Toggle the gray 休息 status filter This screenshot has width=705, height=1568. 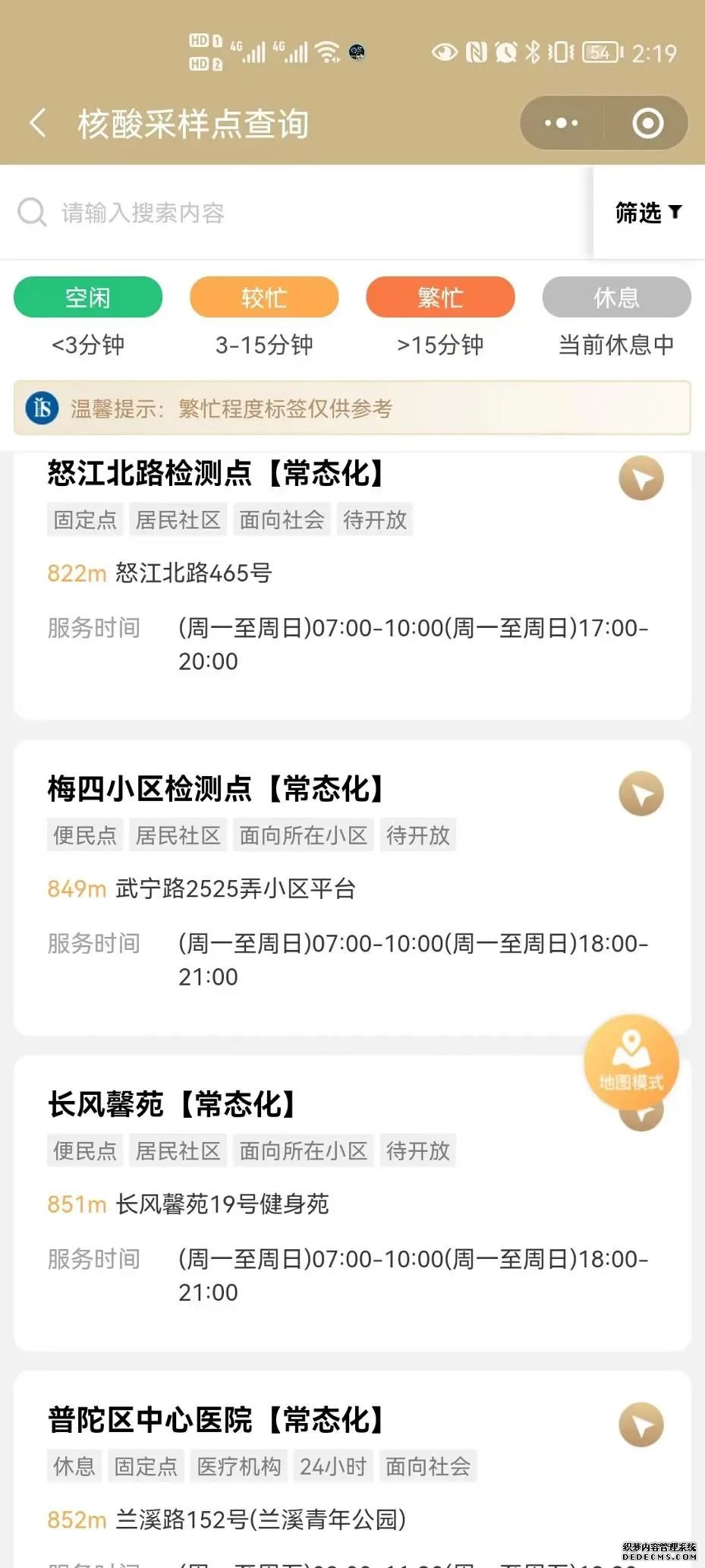(616, 297)
